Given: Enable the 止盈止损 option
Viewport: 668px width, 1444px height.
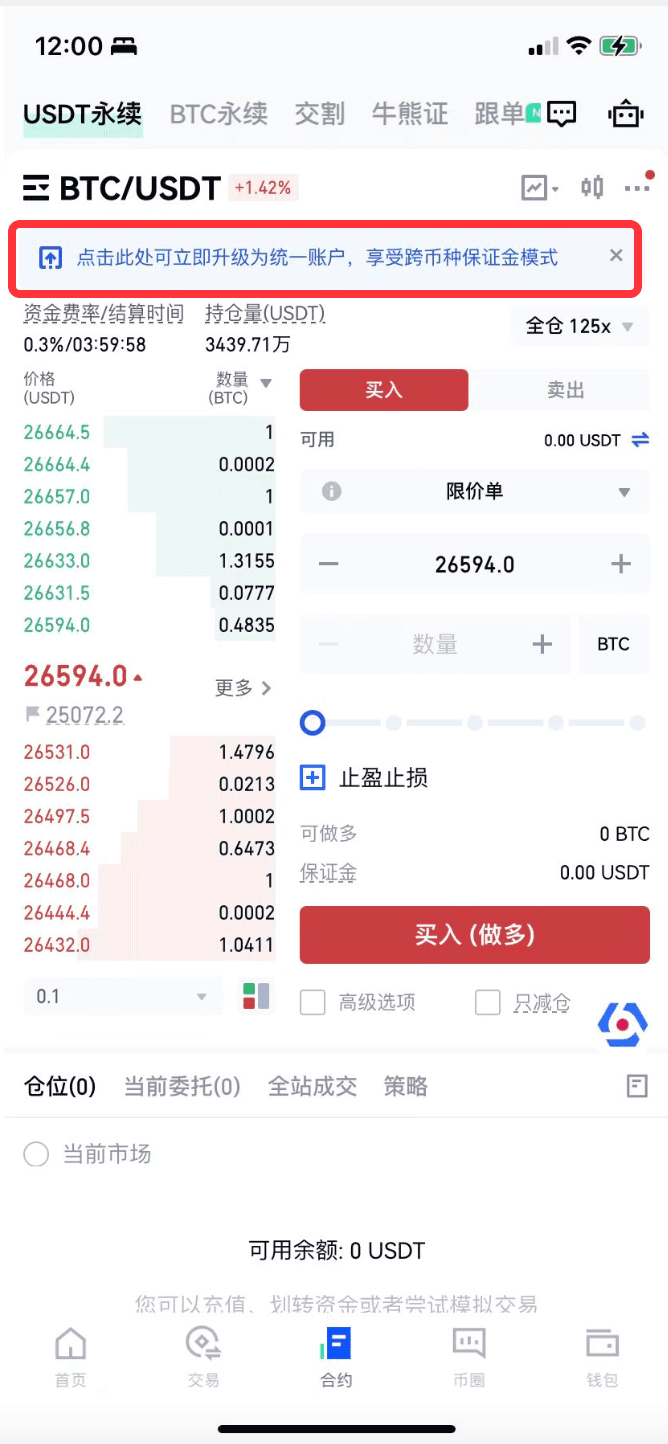Looking at the screenshot, I should (313, 777).
